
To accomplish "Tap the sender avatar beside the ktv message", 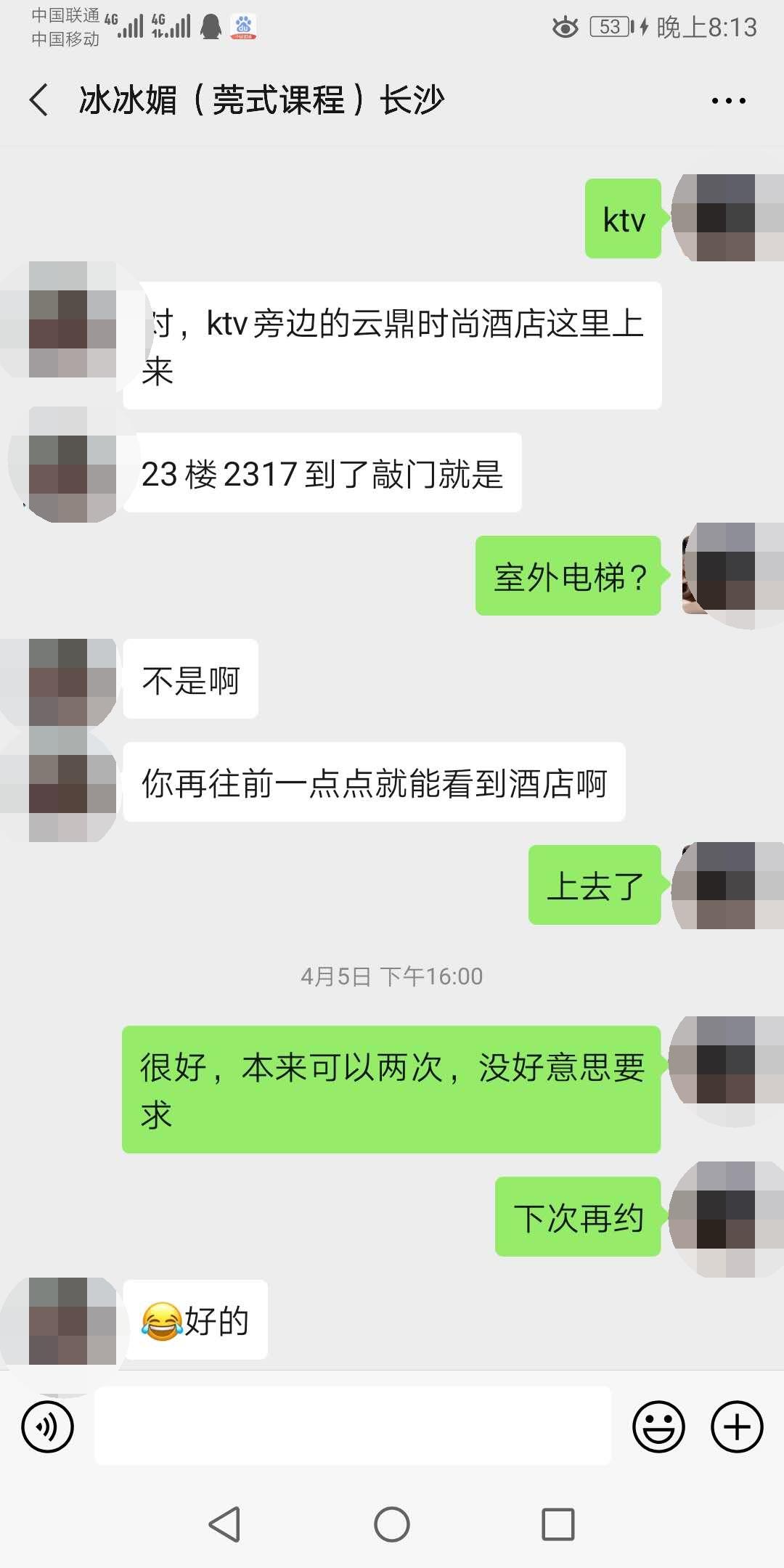I will pos(726,218).
